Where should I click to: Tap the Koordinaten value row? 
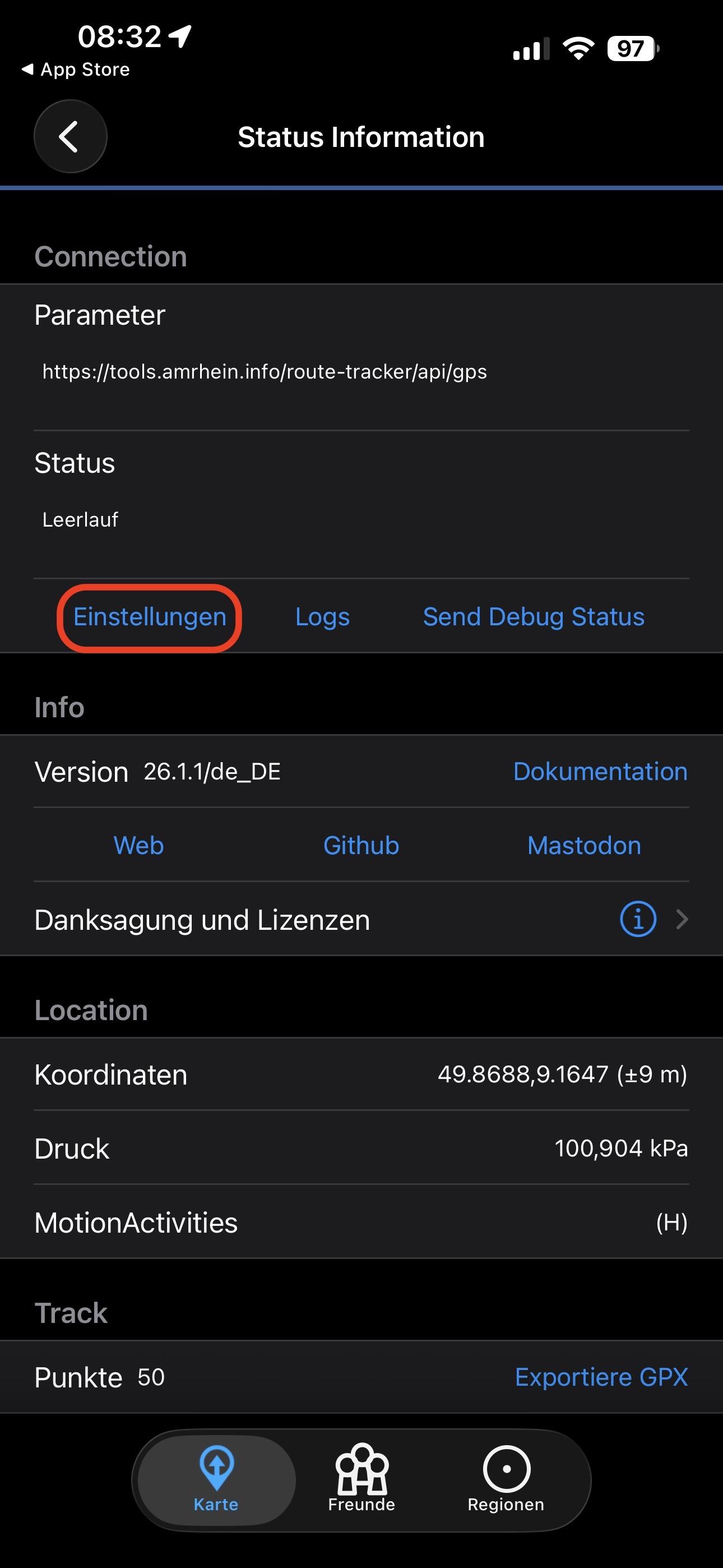(361, 1074)
